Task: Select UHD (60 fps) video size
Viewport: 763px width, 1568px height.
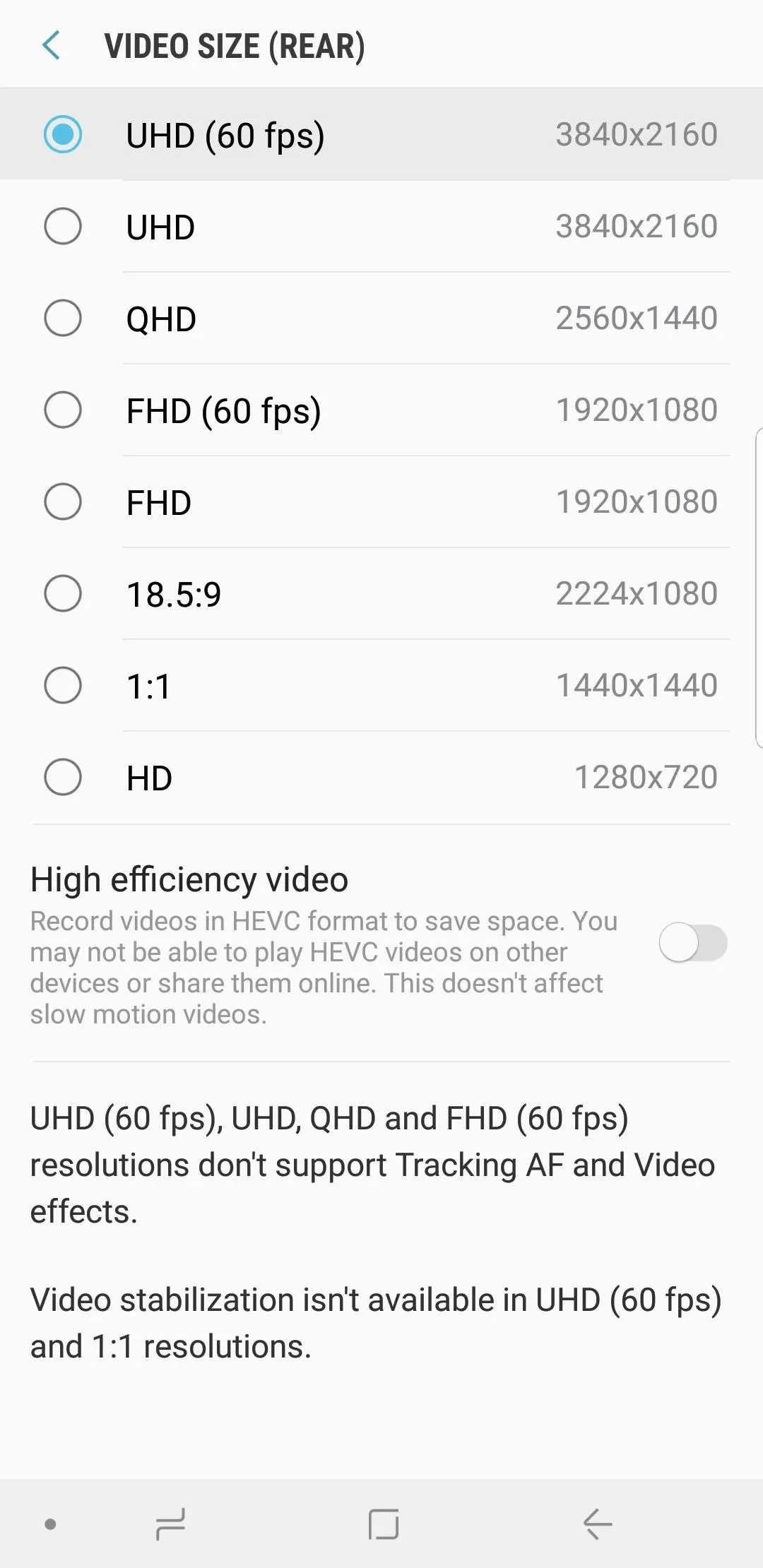Action: (381, 134)
